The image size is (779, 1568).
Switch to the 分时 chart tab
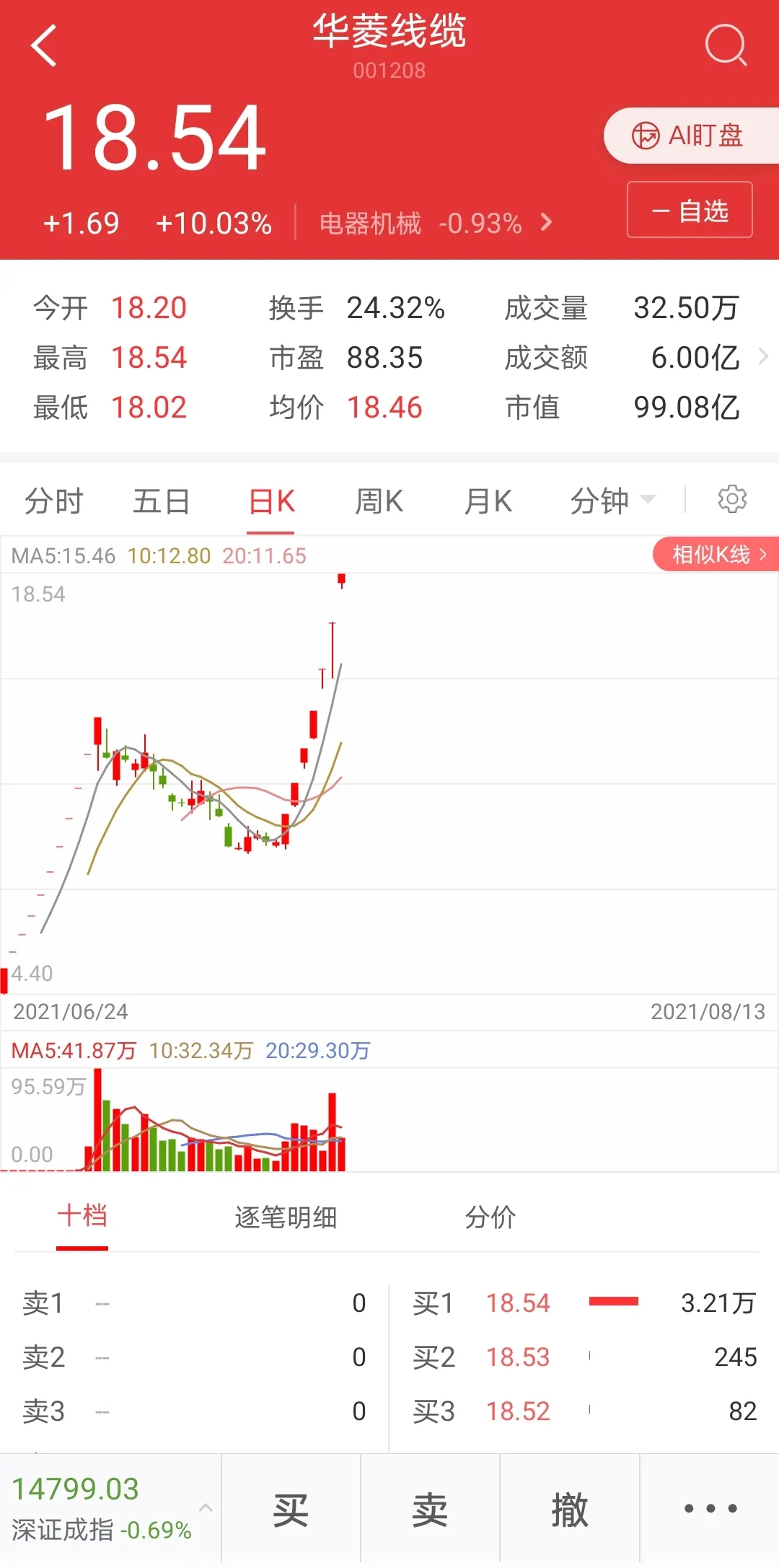(x=54, y=501)
